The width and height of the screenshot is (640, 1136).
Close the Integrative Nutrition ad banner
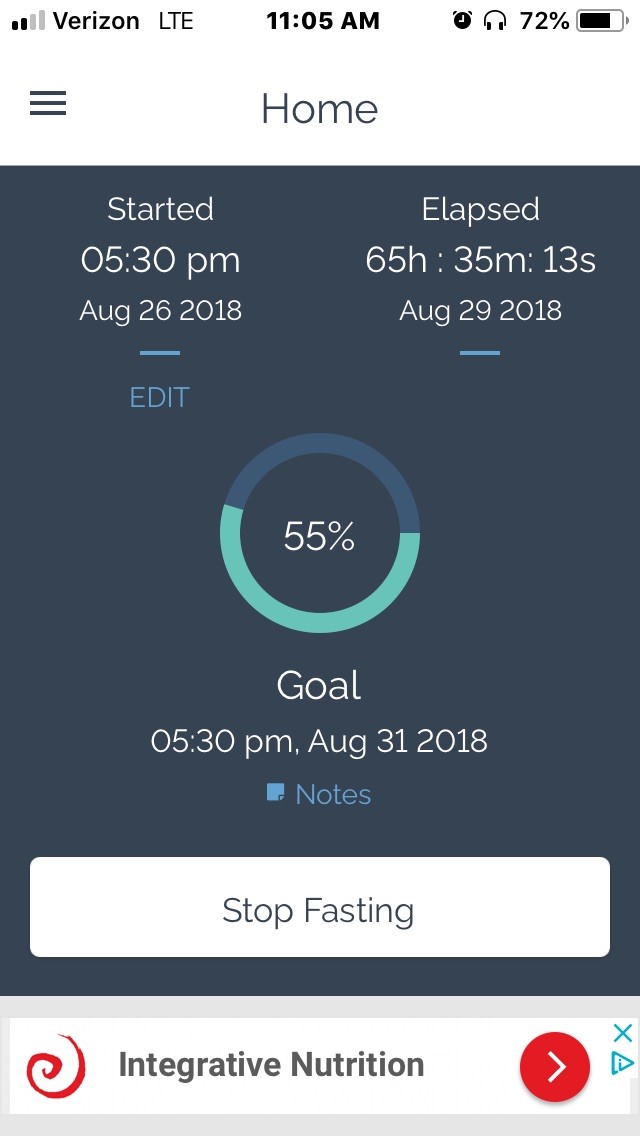[623, 1033]
